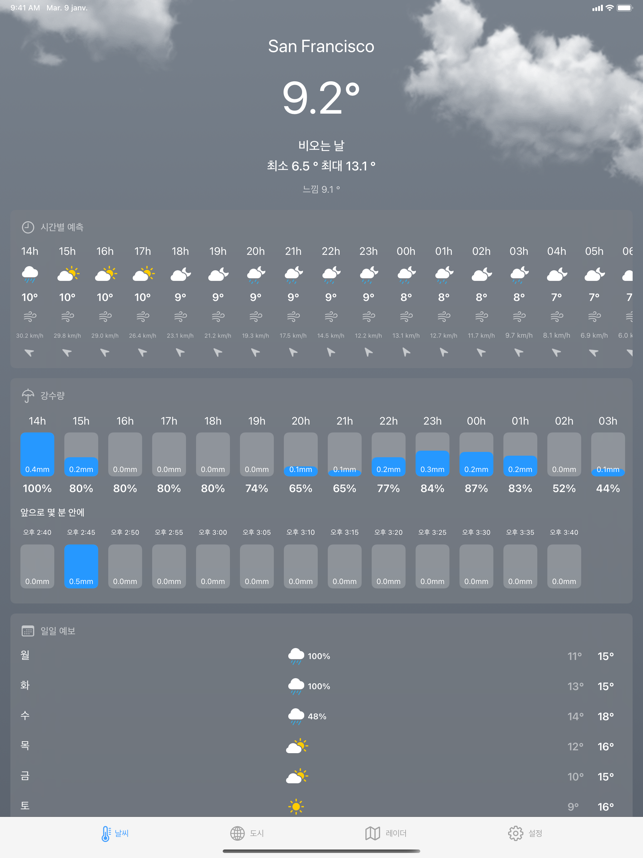The image size is (643, 858).
Task: Select the 수 daily forecast row
Action: point(320,716)
